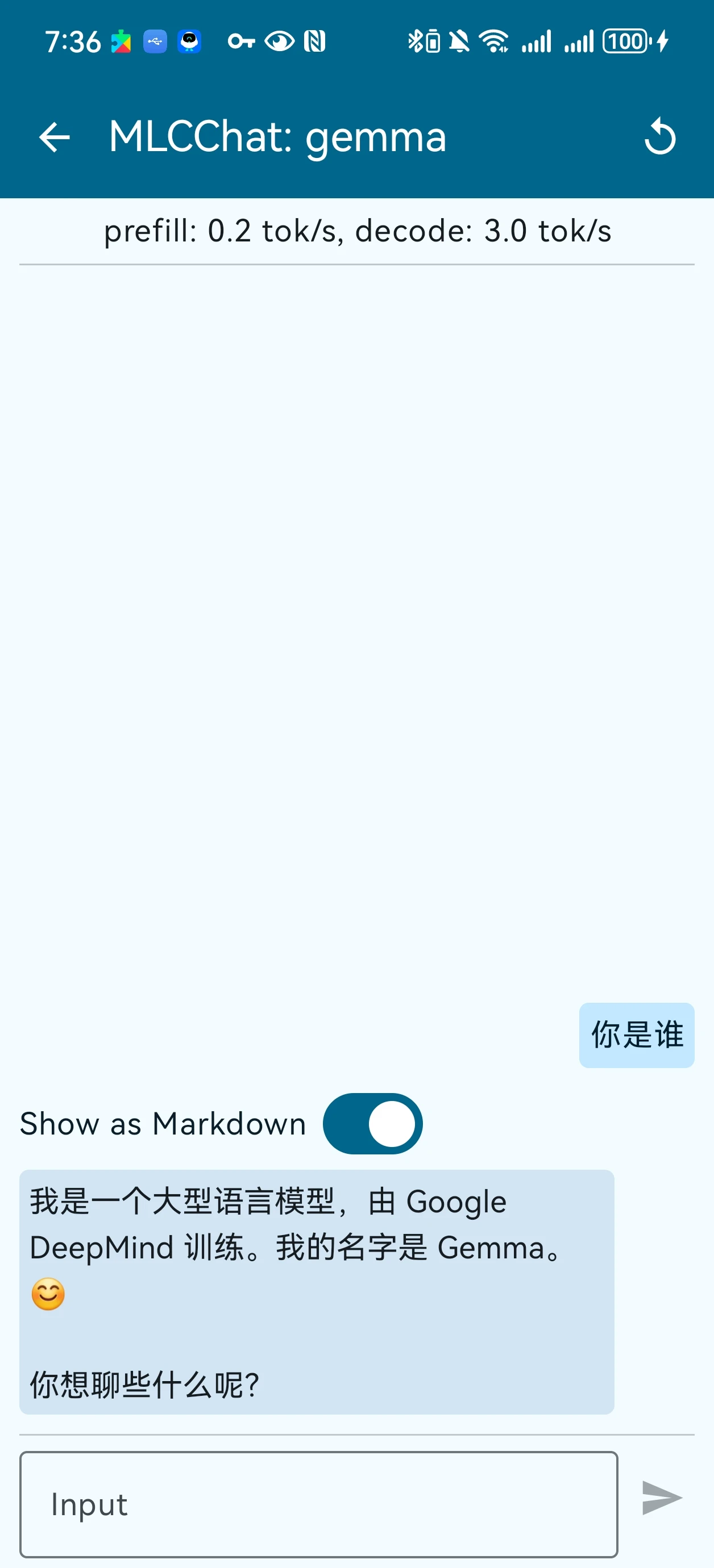Screen dimensions: 714x1568
Task: Turn off Show as Markdown switch
Action: (372, 1124)
